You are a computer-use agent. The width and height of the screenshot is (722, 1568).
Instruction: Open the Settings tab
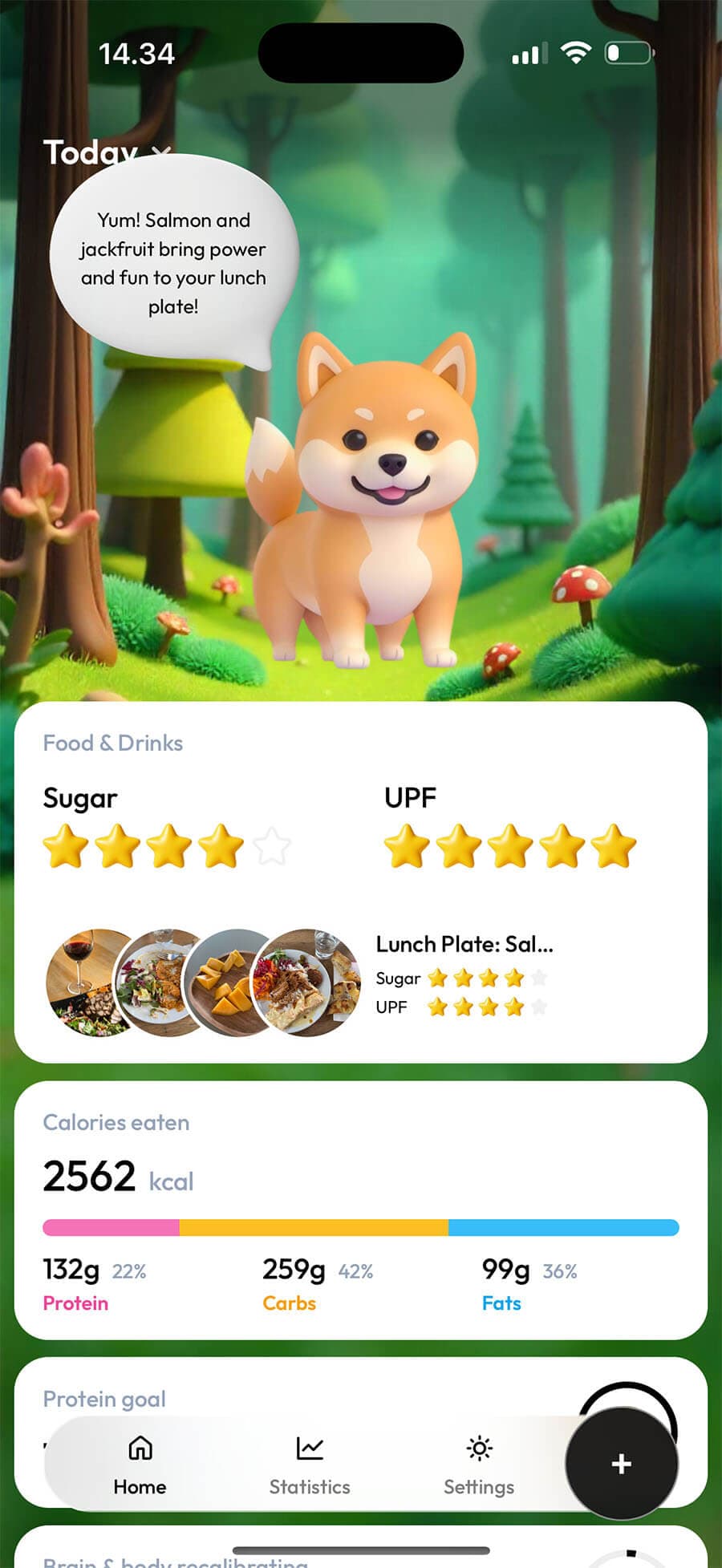point(479,1465)
